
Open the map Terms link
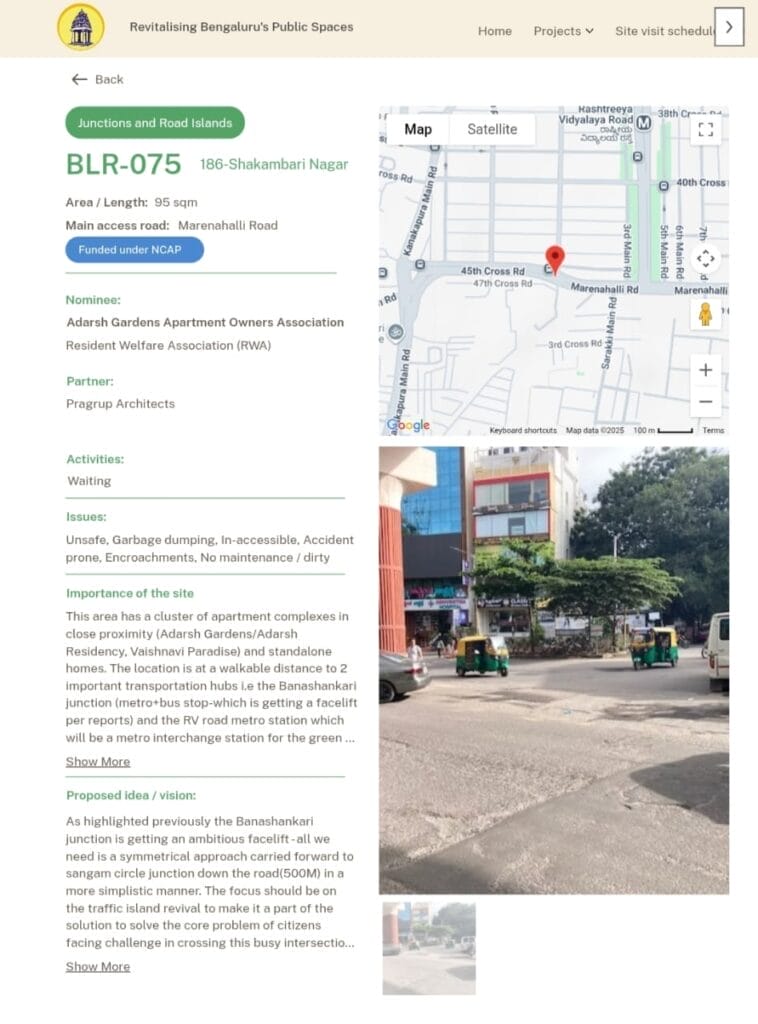point(713,430)
